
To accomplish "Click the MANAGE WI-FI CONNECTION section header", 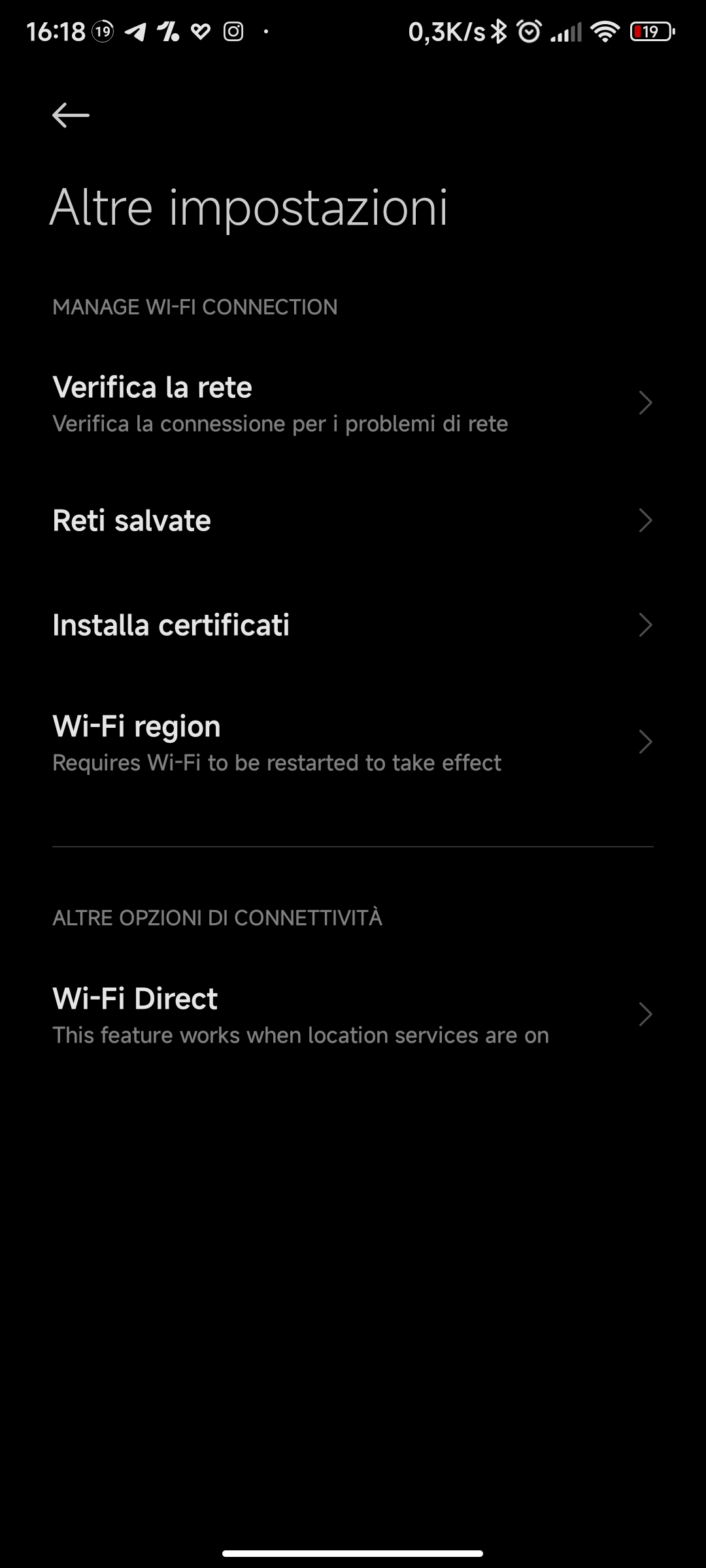I will [x=194, y=307].
